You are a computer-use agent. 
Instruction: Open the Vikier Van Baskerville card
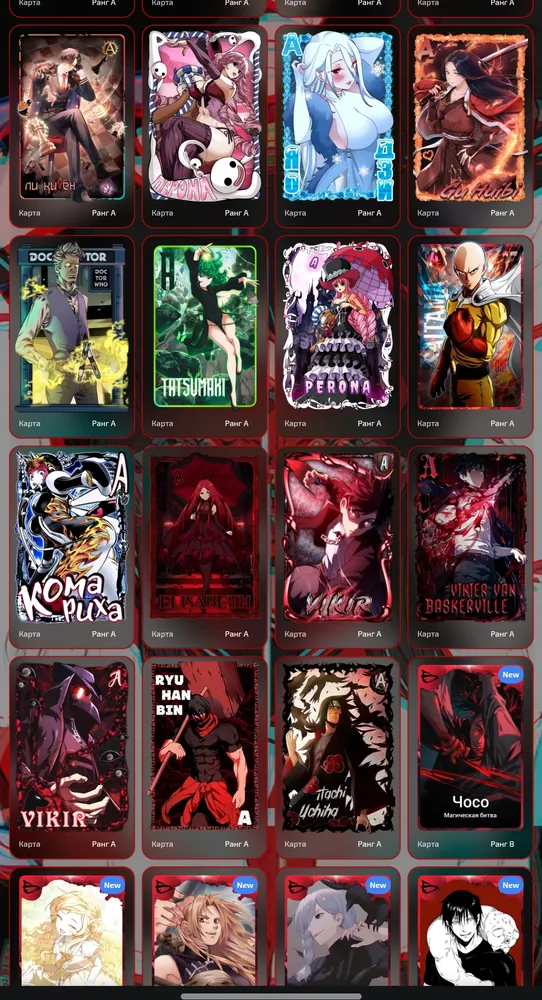pyautogui.click(x=470, y=547)
